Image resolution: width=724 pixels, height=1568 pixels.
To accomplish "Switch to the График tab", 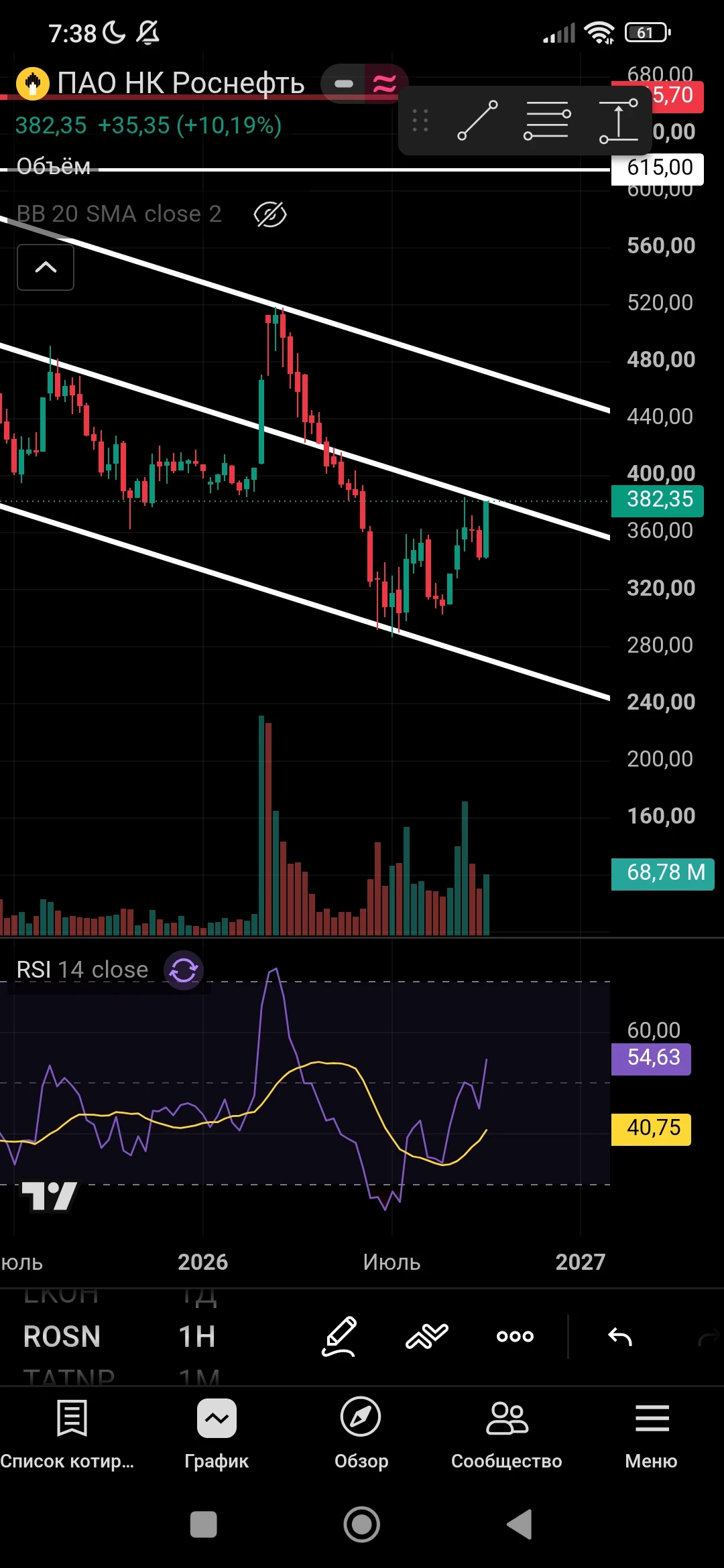I will pyautogui.click(x=217, y=1434).
